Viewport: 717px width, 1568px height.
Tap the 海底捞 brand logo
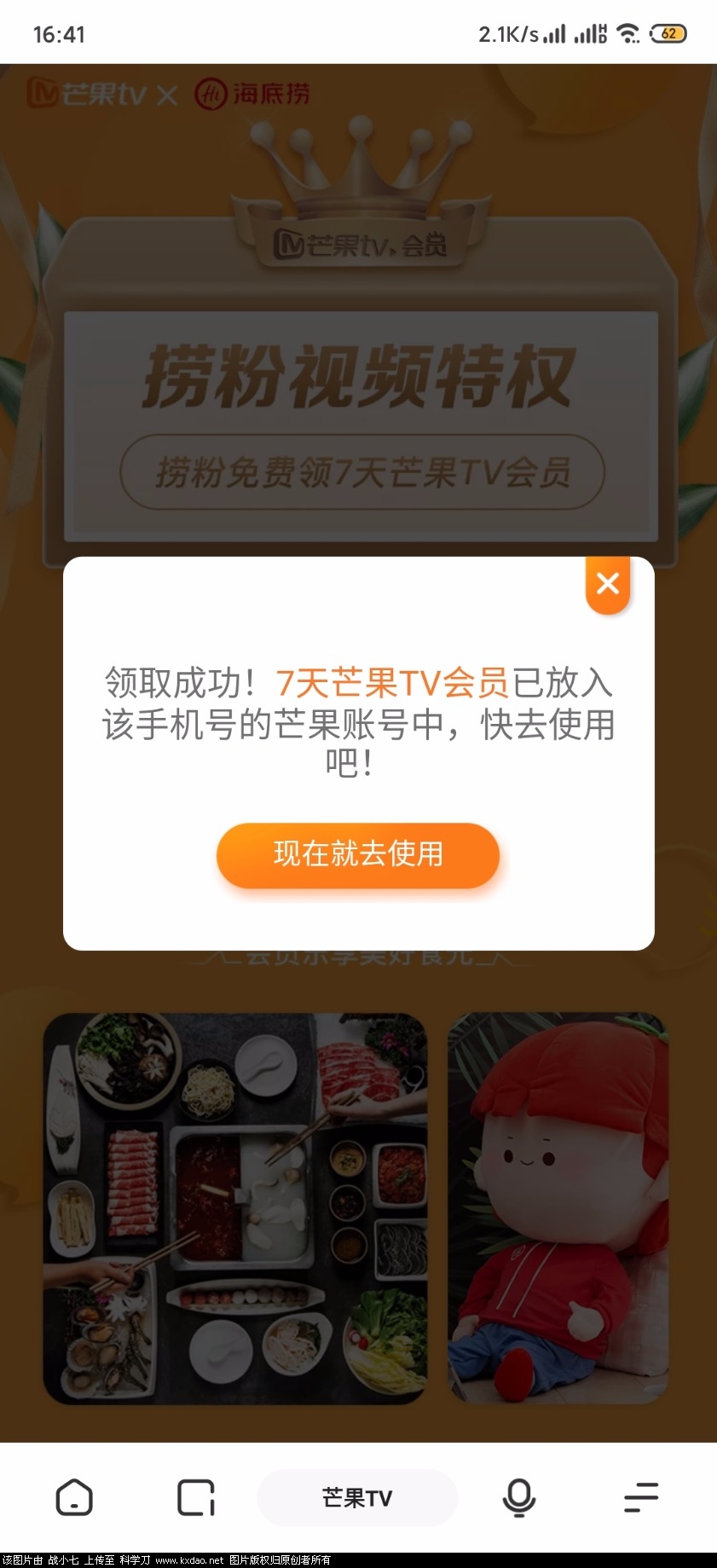click(x=254, y=94)
